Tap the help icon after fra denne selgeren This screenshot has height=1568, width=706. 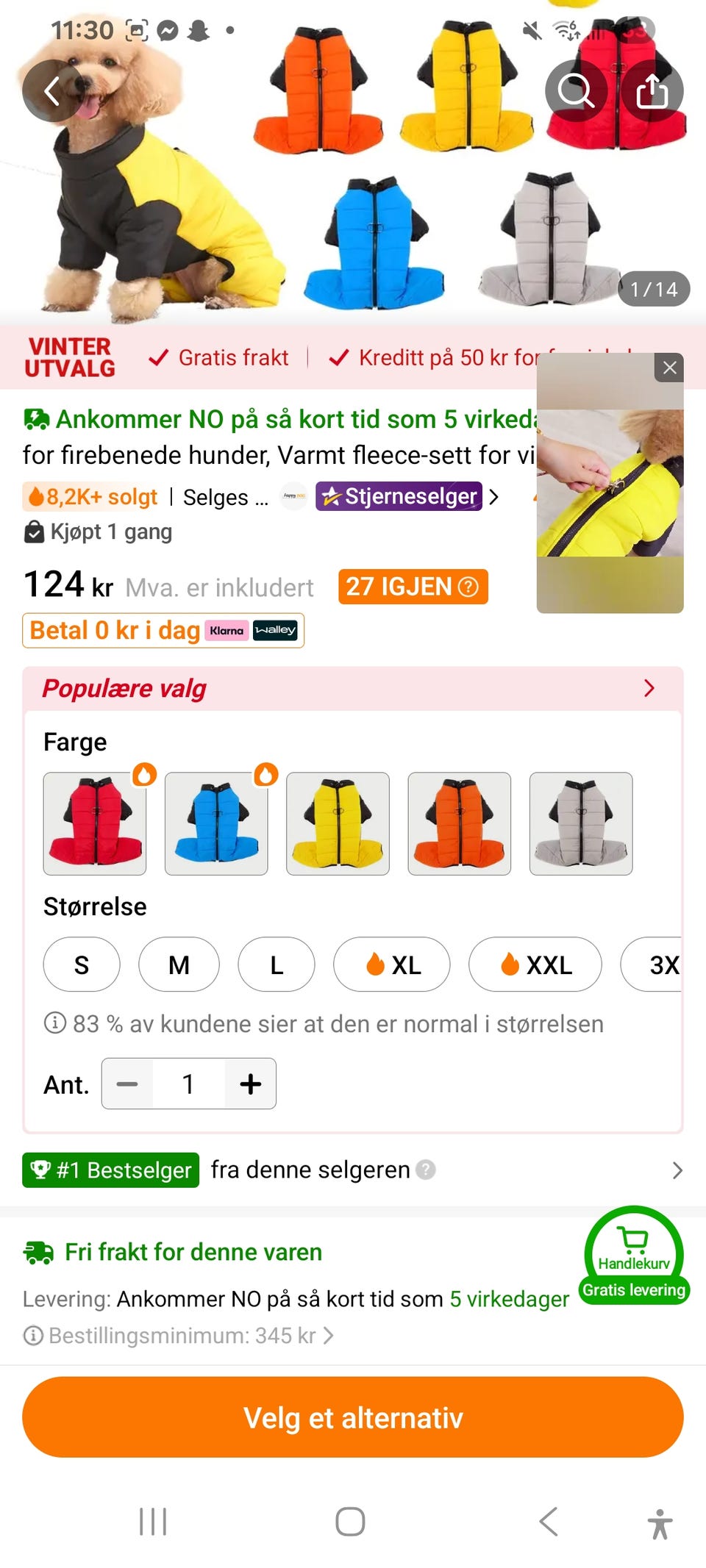(425, 1170)
